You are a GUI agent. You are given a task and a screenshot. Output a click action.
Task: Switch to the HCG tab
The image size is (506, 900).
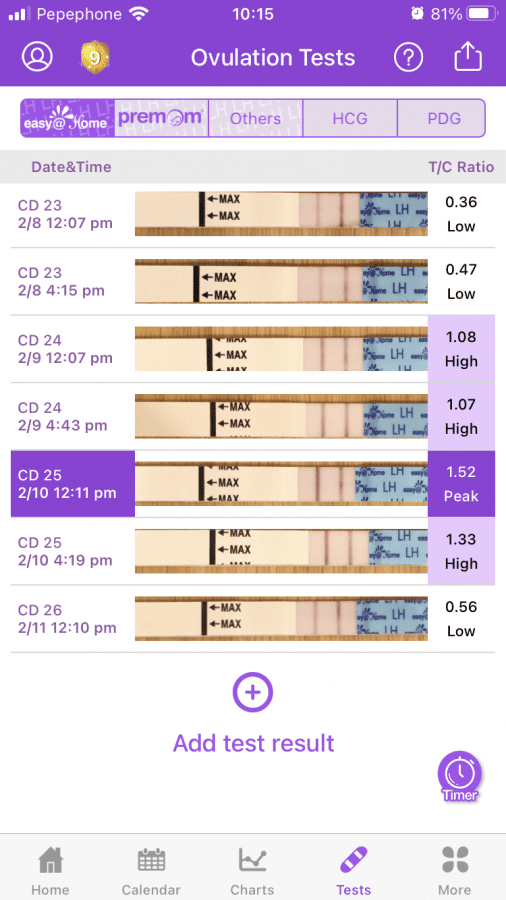(x=349, y=118)
